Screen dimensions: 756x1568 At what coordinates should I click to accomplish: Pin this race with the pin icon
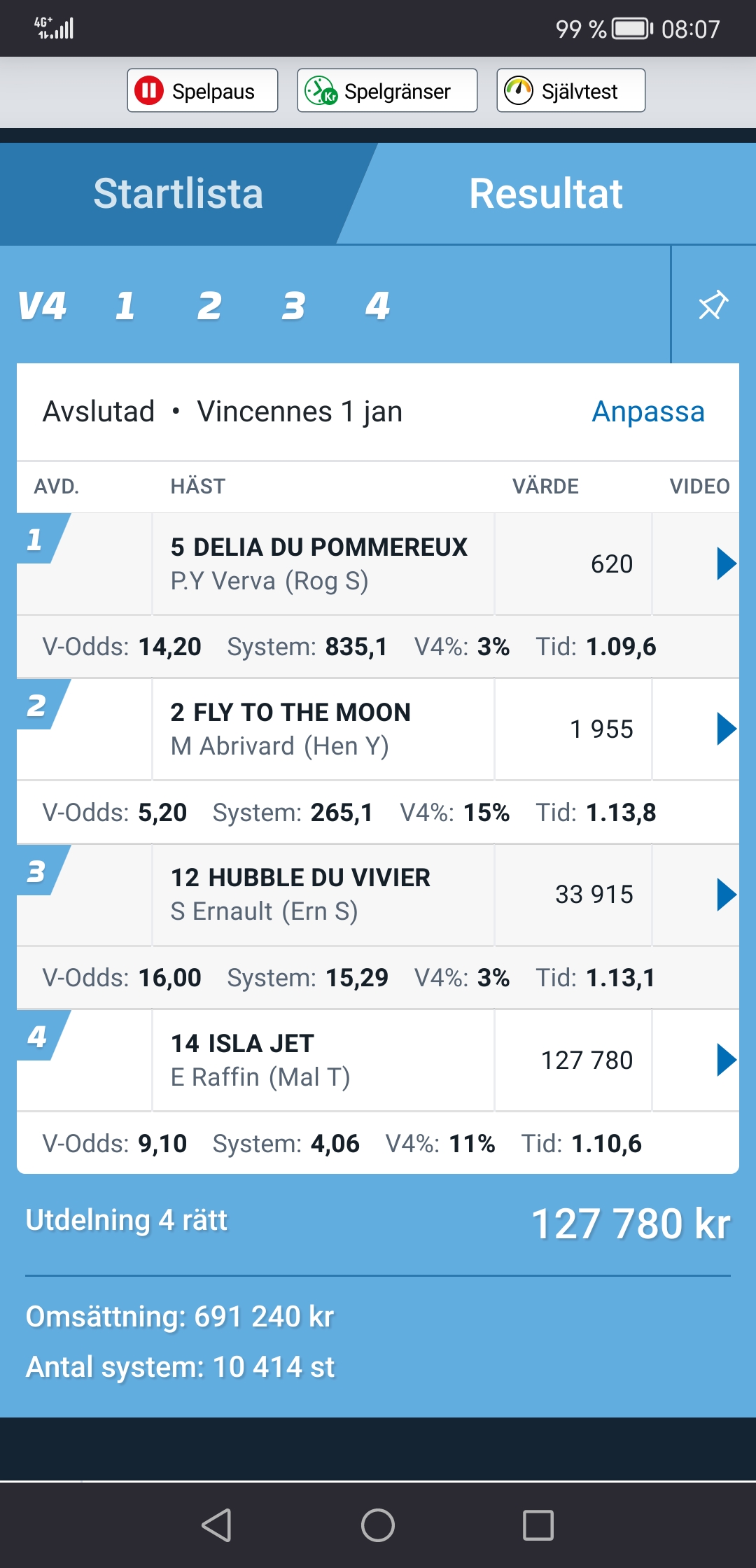[713, 305]
